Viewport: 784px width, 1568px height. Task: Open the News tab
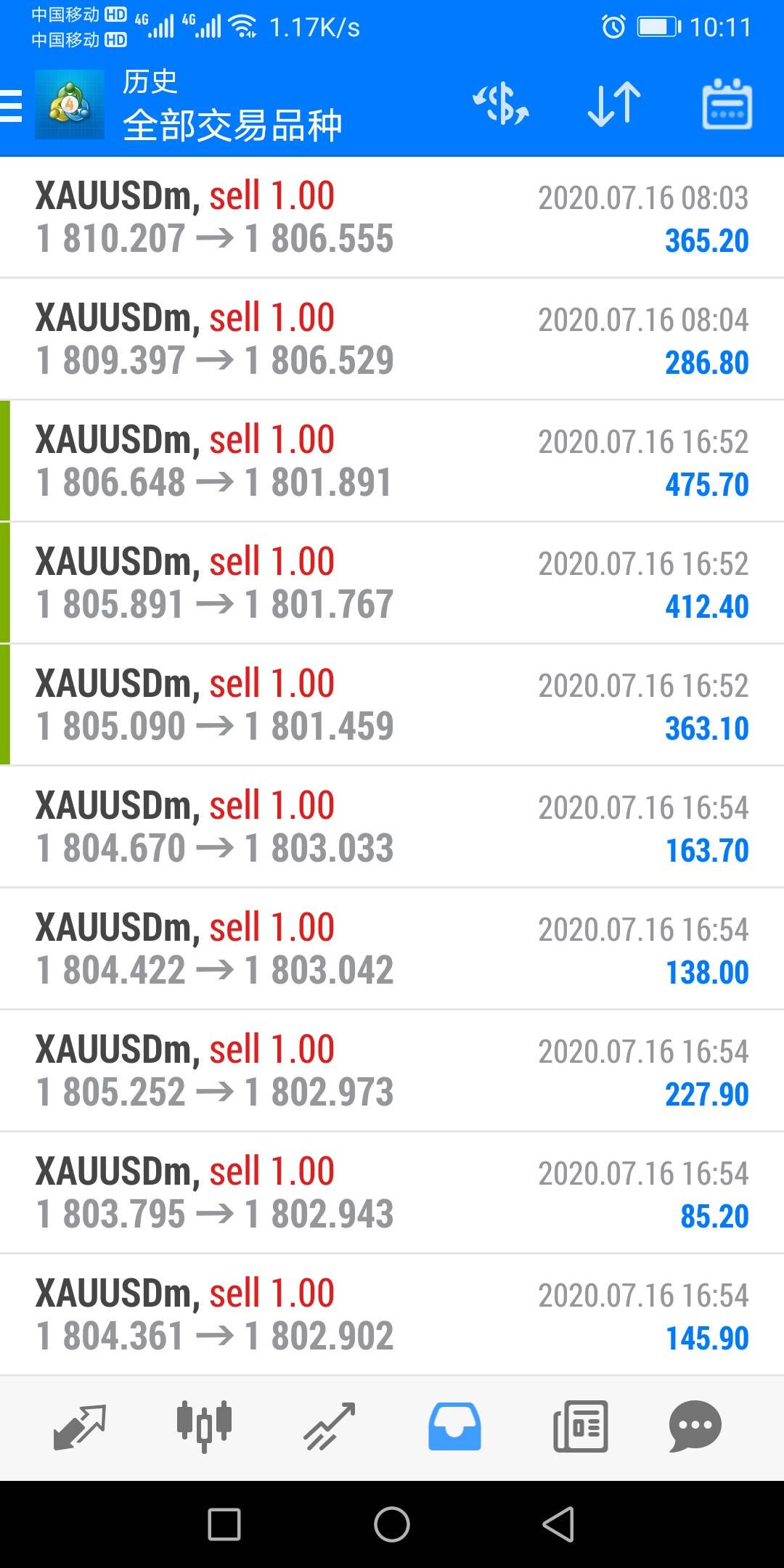pyautogui.click(x=581, y=1427)
